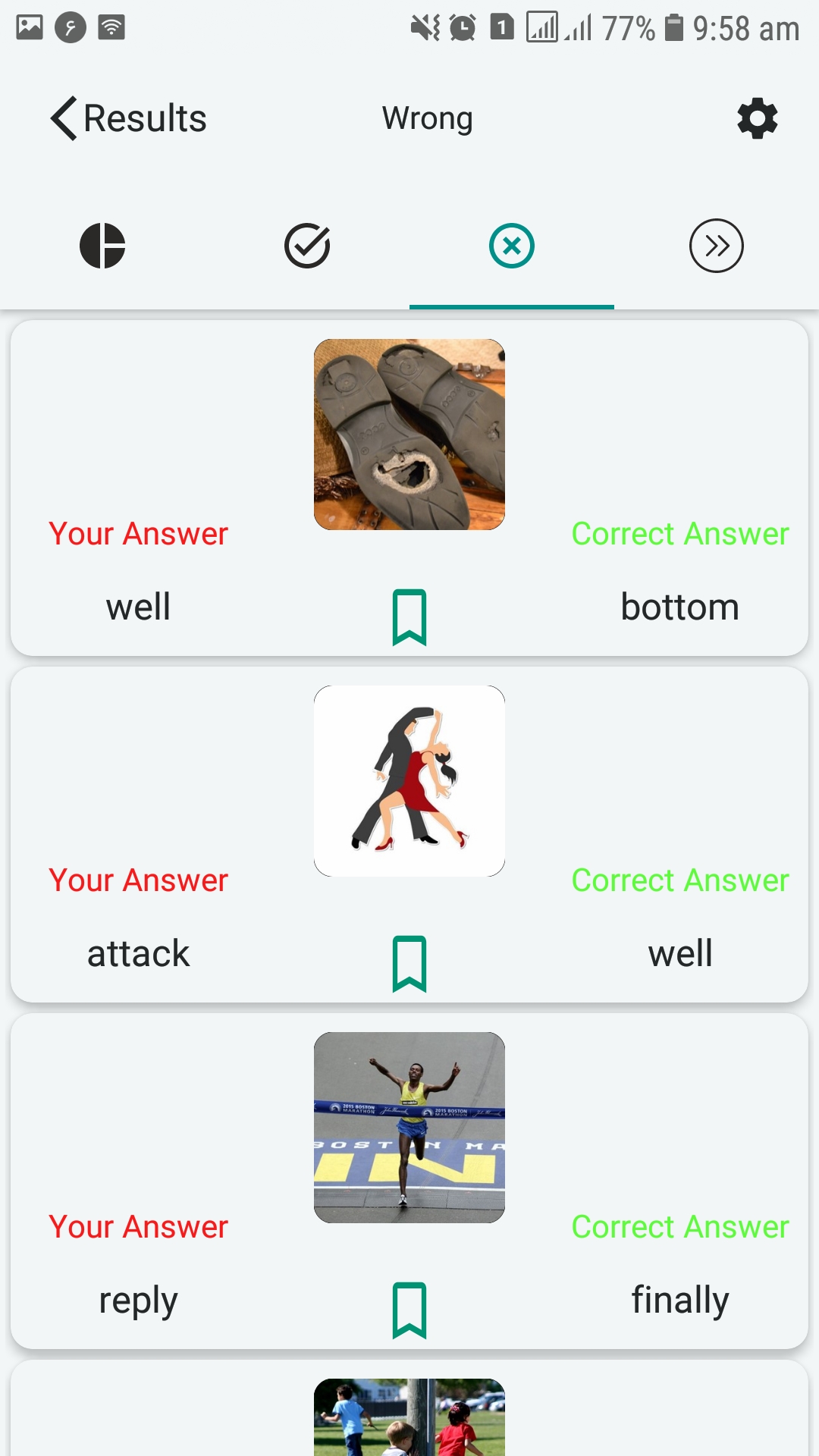Select the wrong answers cross tab
819x1456 pixels.
(x=512, y=246)
